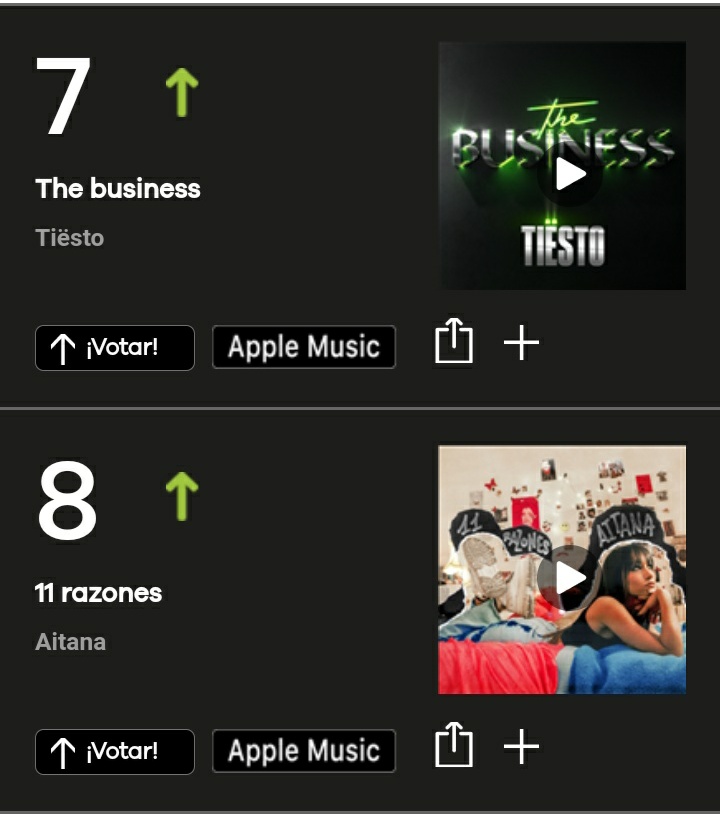Open The business in Apple Music
The width and height of the screenshot is (720, 814).
click(x=304, y=347)
